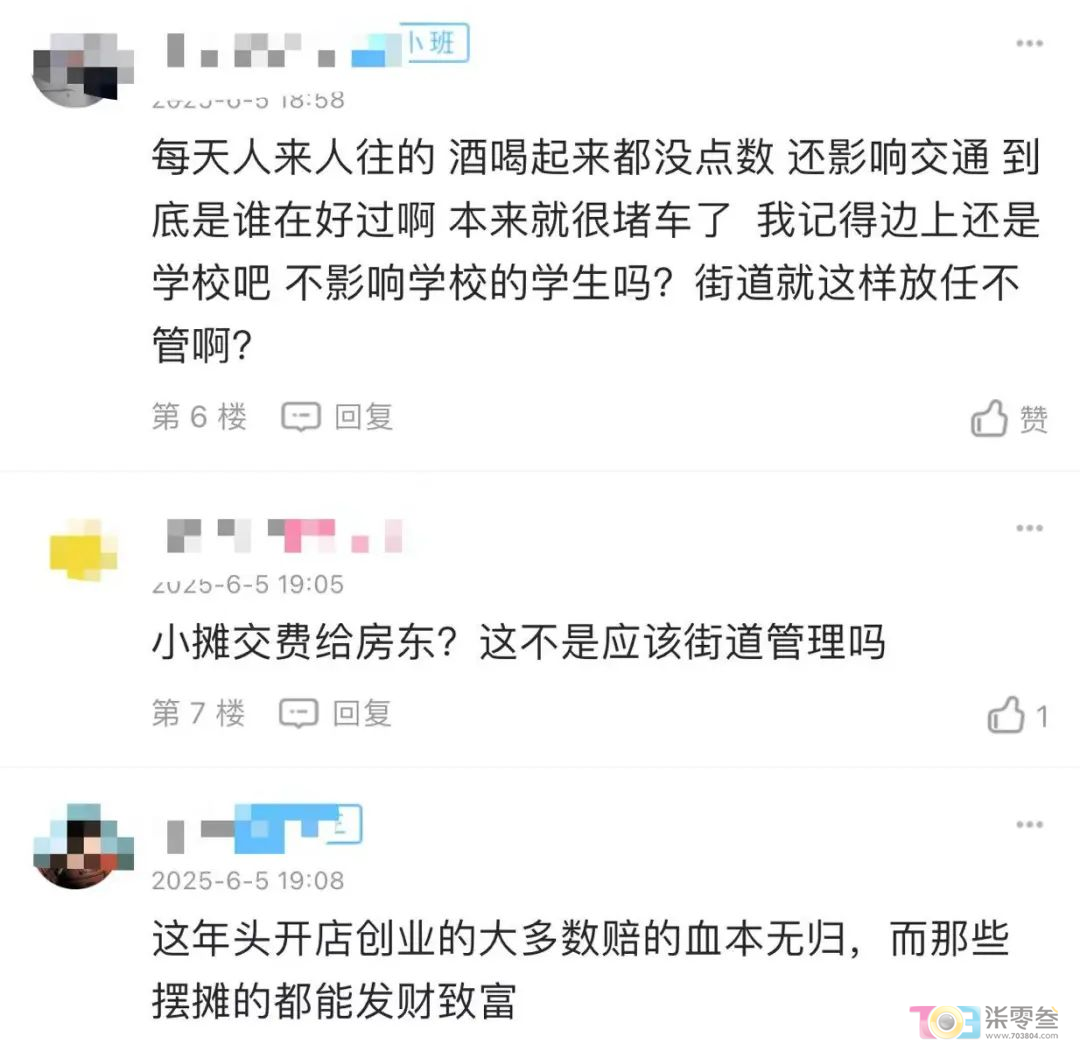Open overflow menu on the 7th floor comment
The height and width of the screenshot is (1051, 1080).
[x=1029, y=528]
